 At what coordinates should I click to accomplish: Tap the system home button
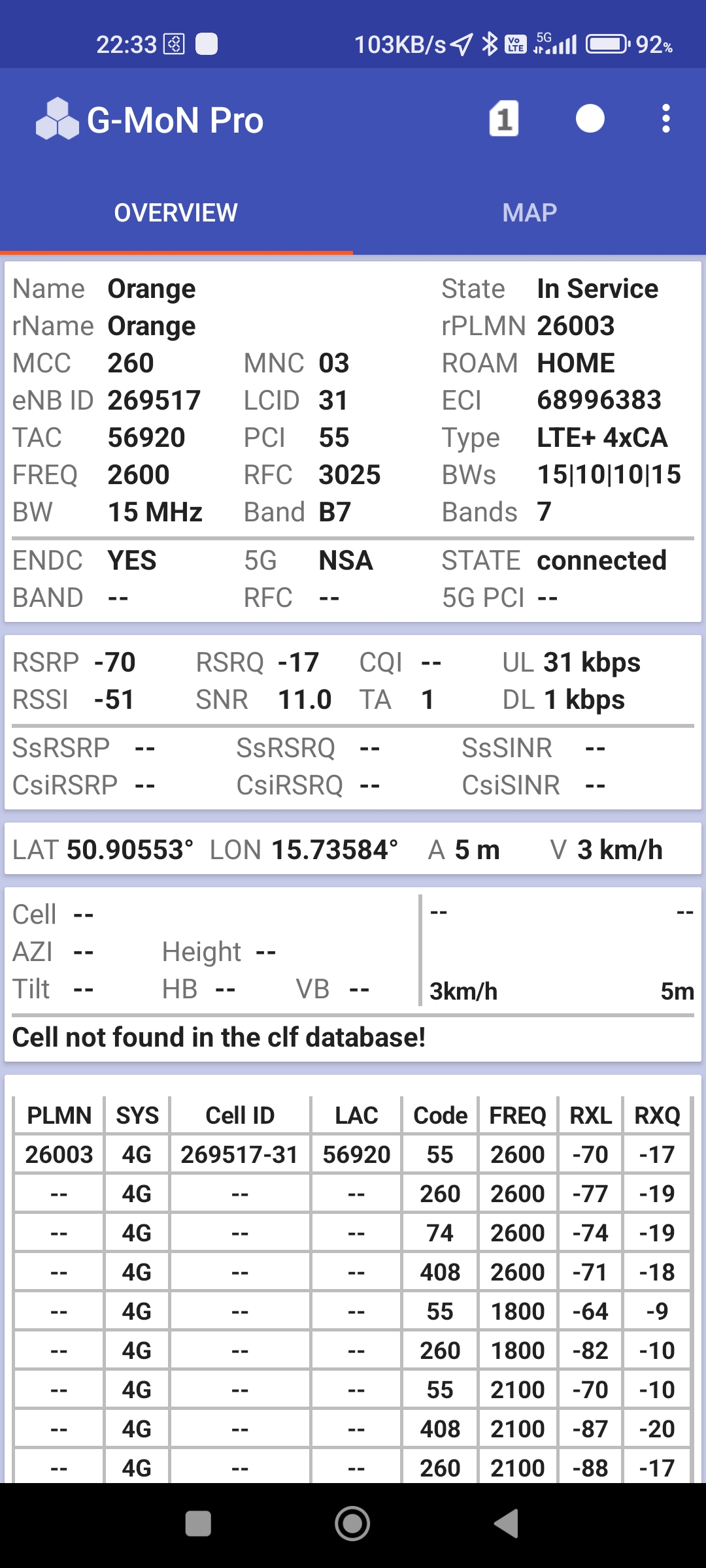coord(352,1524)
